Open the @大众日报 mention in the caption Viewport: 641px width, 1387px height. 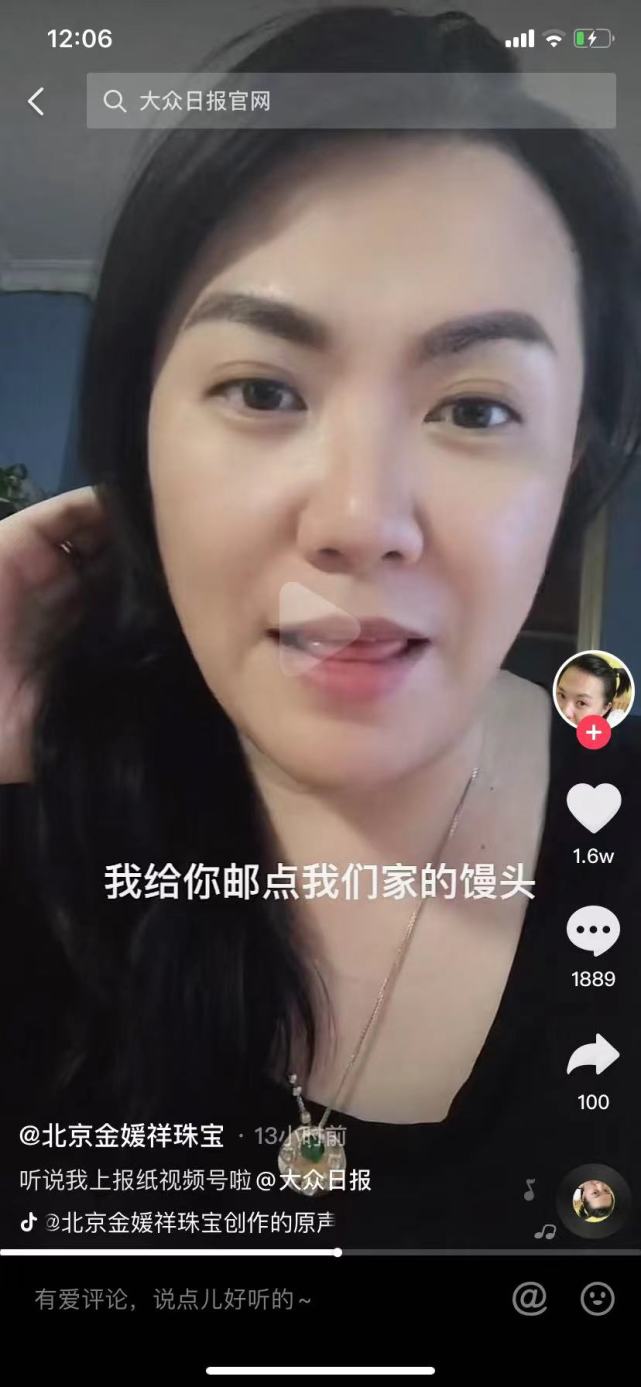[314, 1180]
